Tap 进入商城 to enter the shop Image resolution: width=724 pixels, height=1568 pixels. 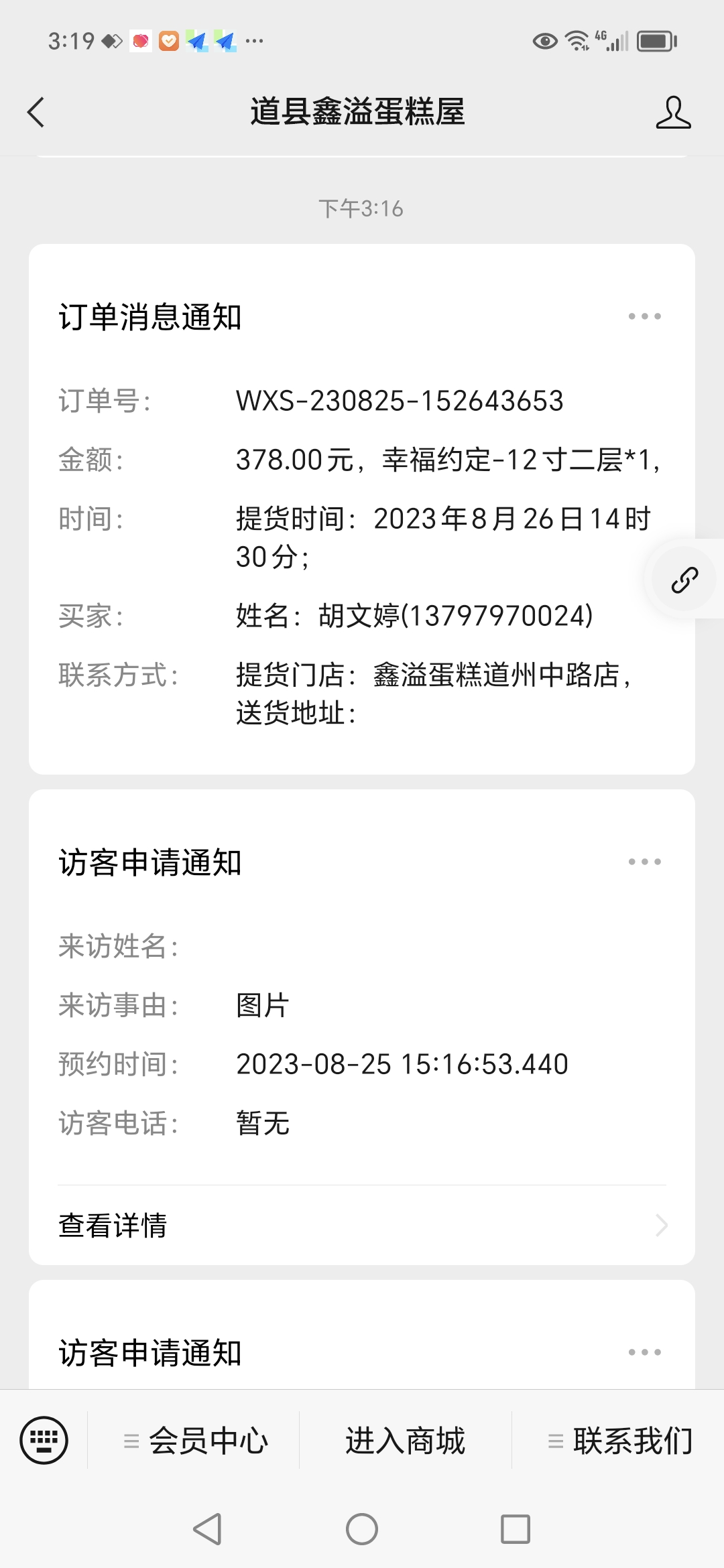(x=406, y=1441)
